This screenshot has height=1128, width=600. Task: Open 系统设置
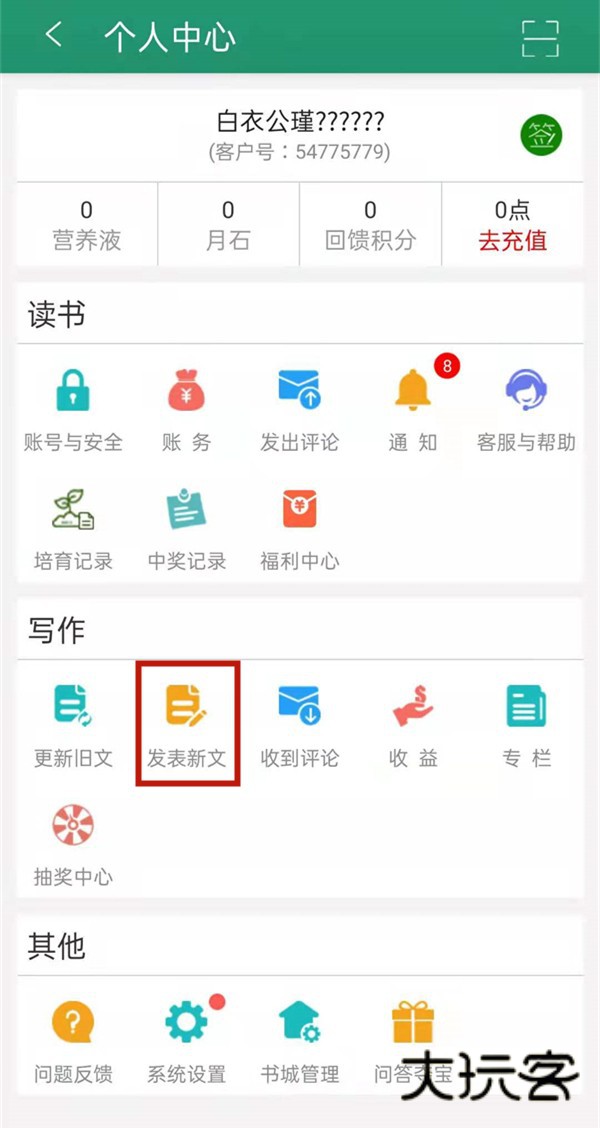[186, 1040]
